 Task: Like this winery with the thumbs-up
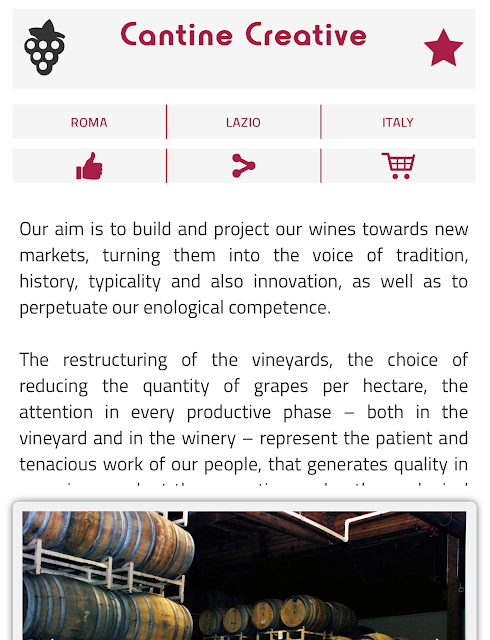89,166
